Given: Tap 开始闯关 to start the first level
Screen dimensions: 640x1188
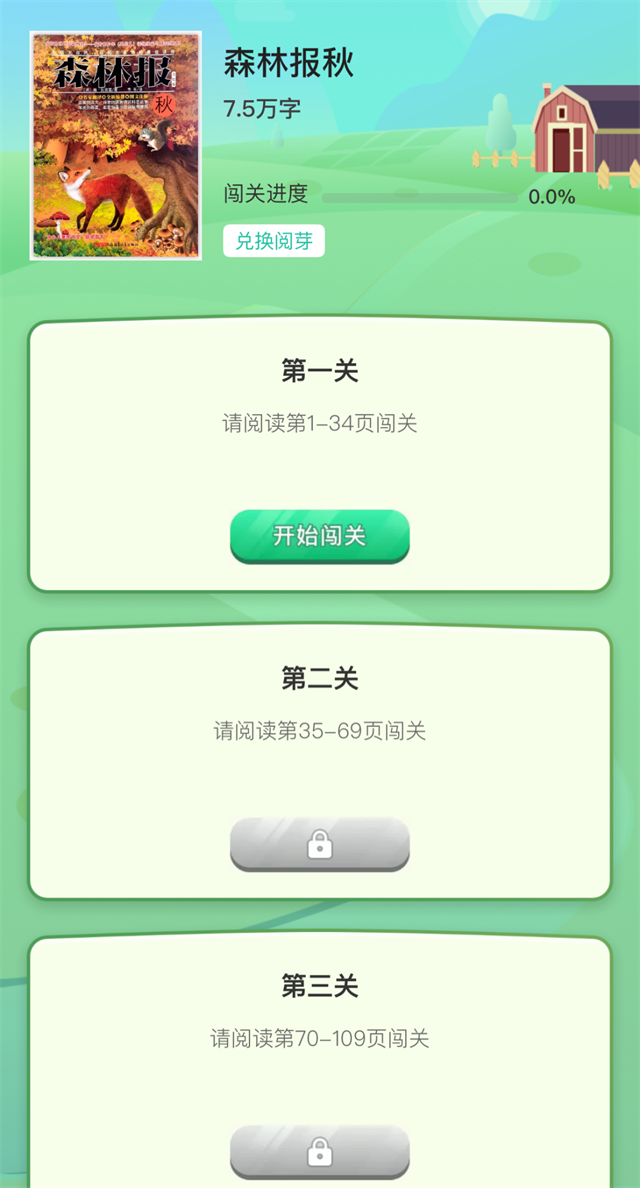Looking at the screenshot, I should tap(319, 536).
